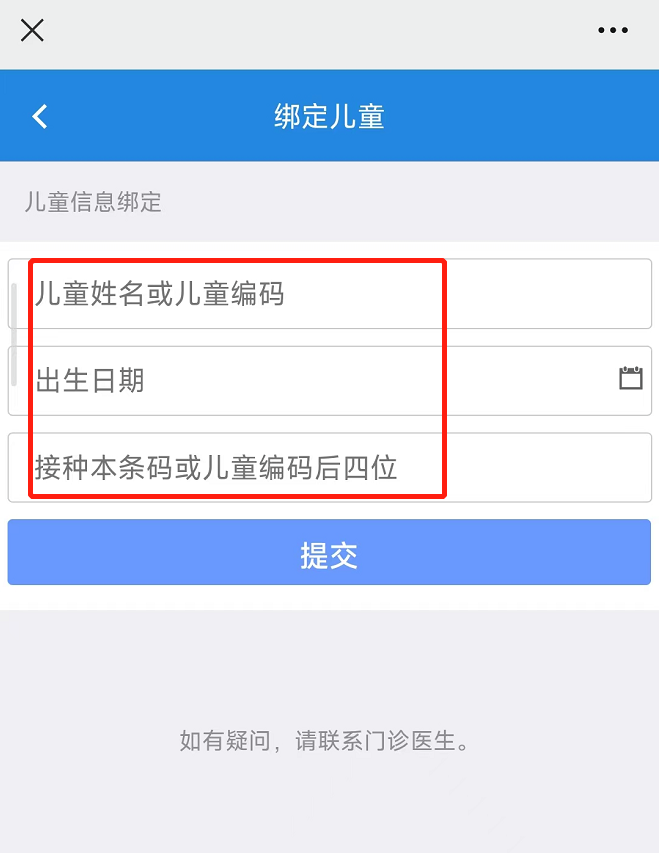
Task: Select the 出生日期 date field
Action: point(310,381)
